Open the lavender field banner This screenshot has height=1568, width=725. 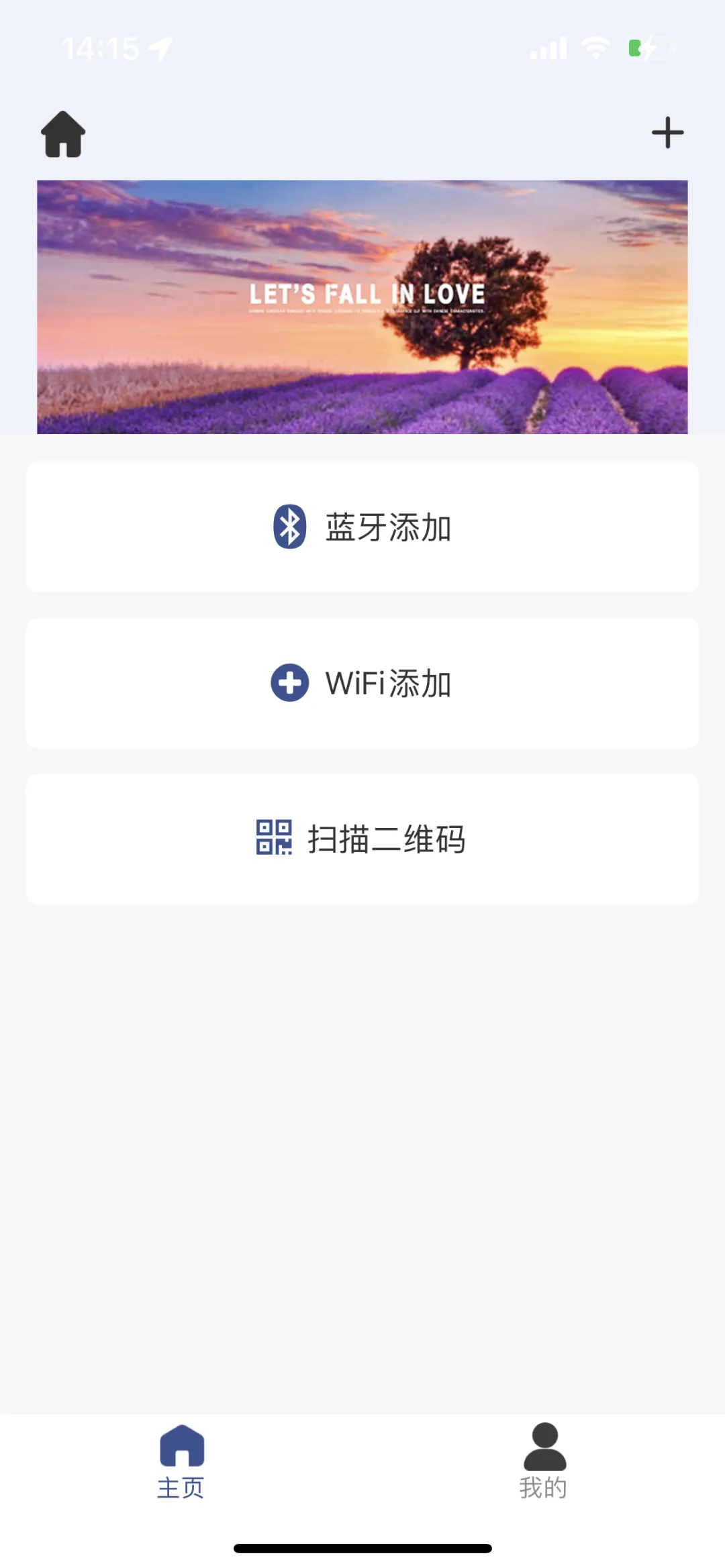362,307
